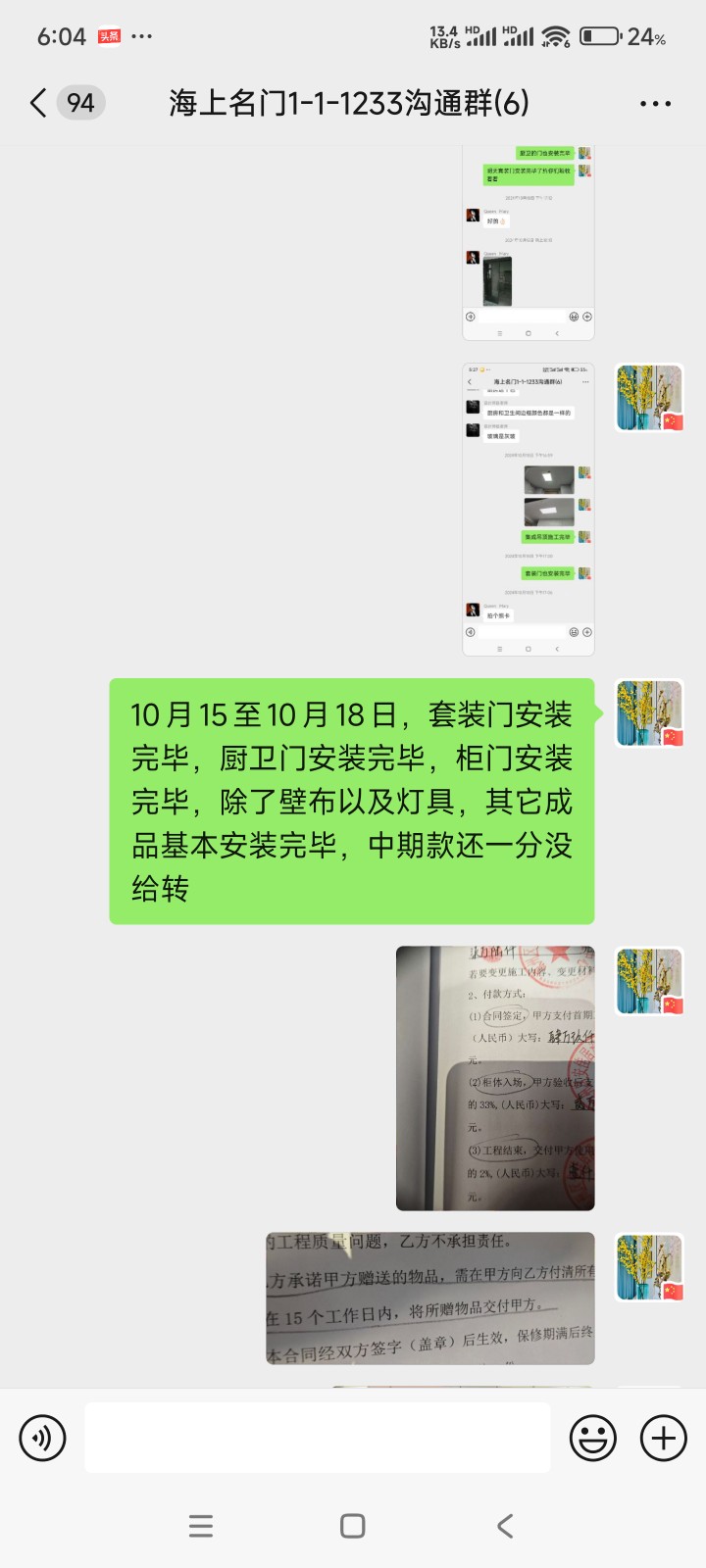The image size is (706, 1568).
Task: Open the emoji sticker panel
Action: (593, 1438)
